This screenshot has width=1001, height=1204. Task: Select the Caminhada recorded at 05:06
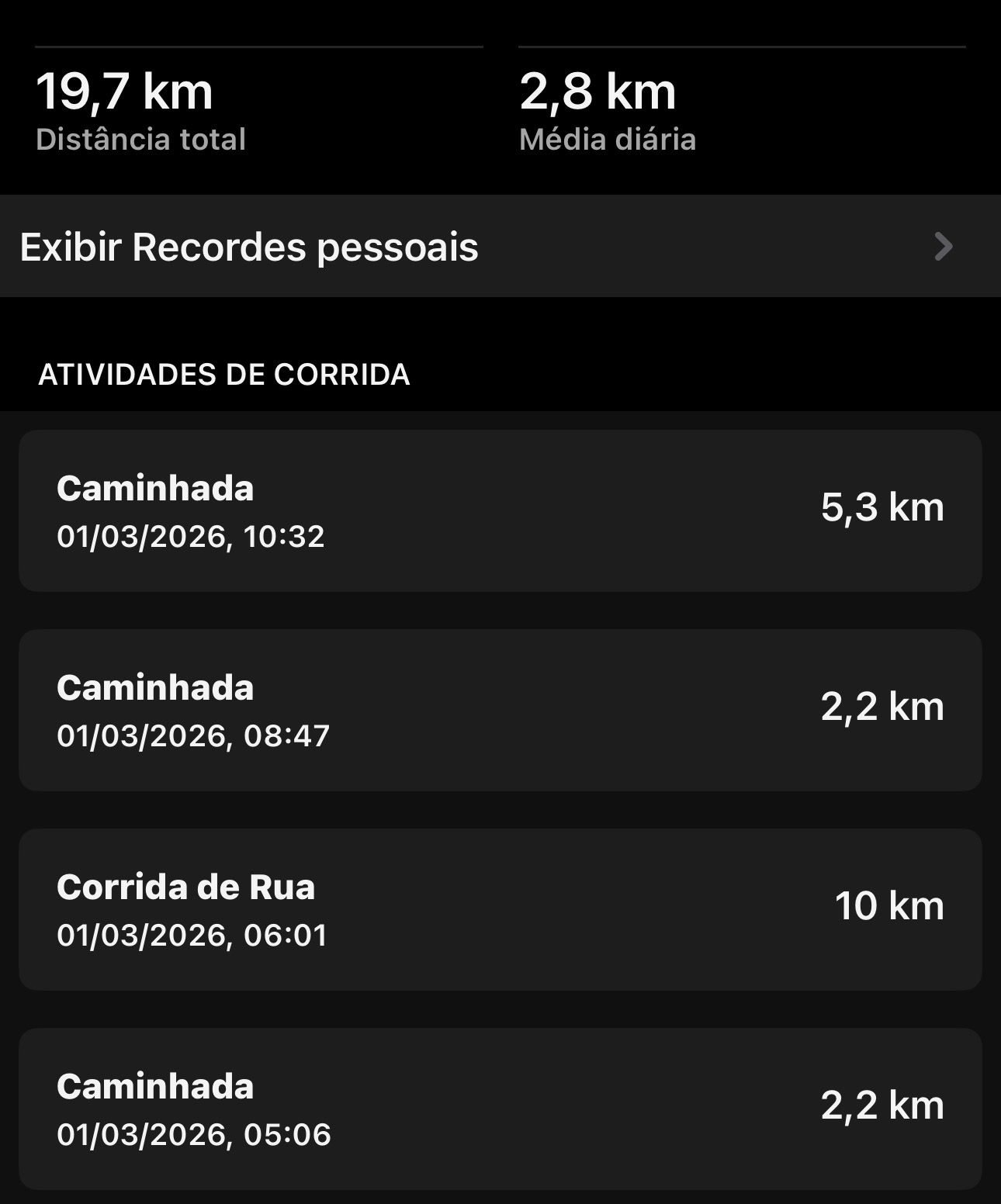click(500, 1109)
